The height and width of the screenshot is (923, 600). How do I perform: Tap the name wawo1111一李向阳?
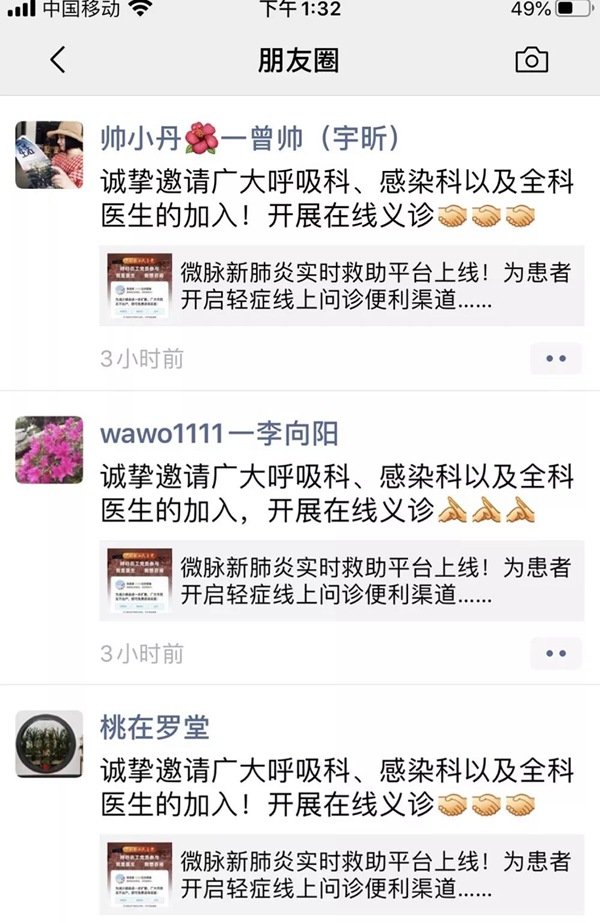pos(219,433)
